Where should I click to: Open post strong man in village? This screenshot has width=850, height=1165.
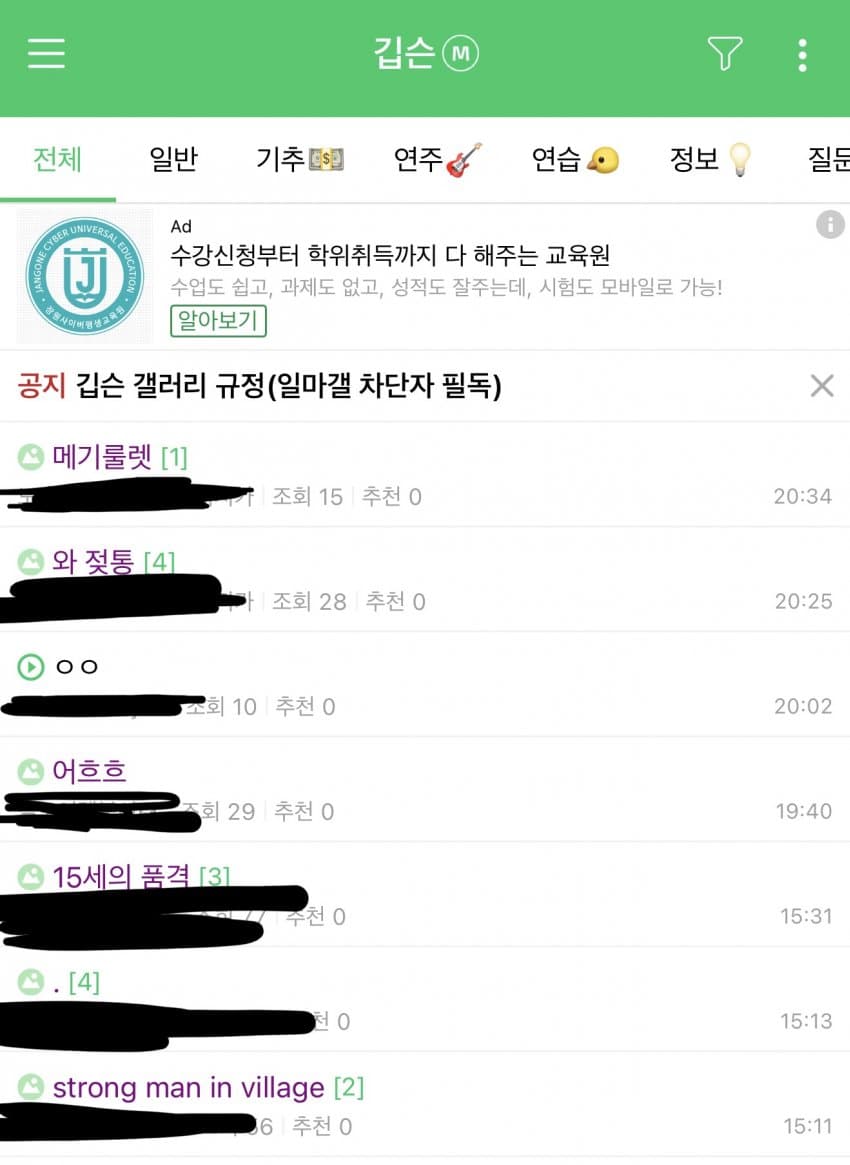pos(188,1087)
